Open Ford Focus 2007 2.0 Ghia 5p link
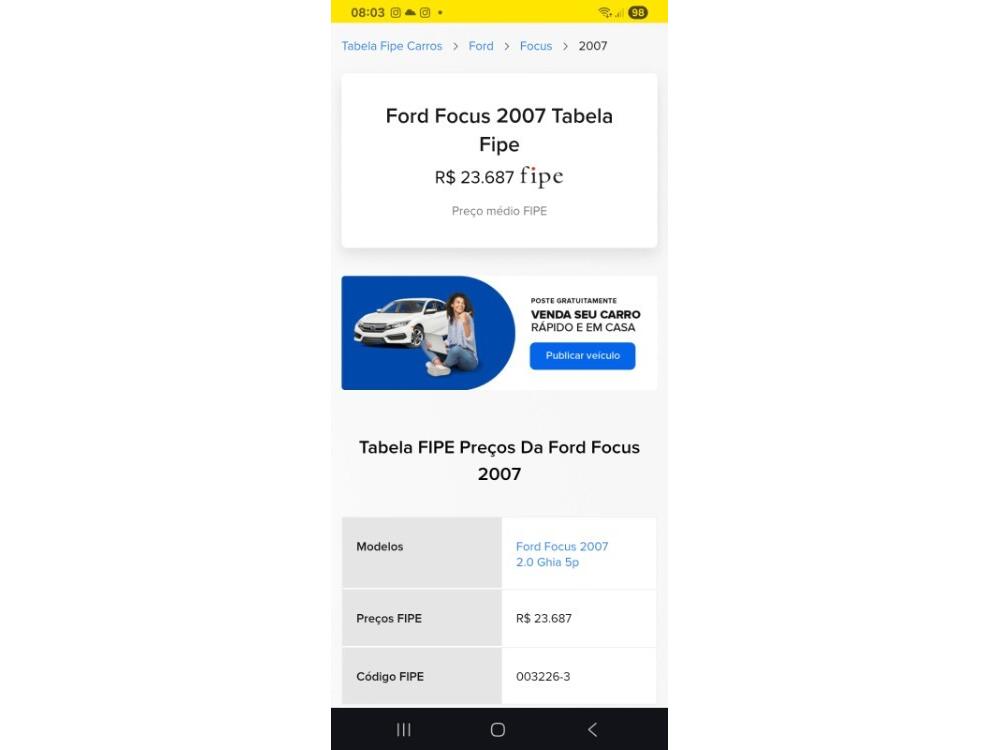 [561, 554]
